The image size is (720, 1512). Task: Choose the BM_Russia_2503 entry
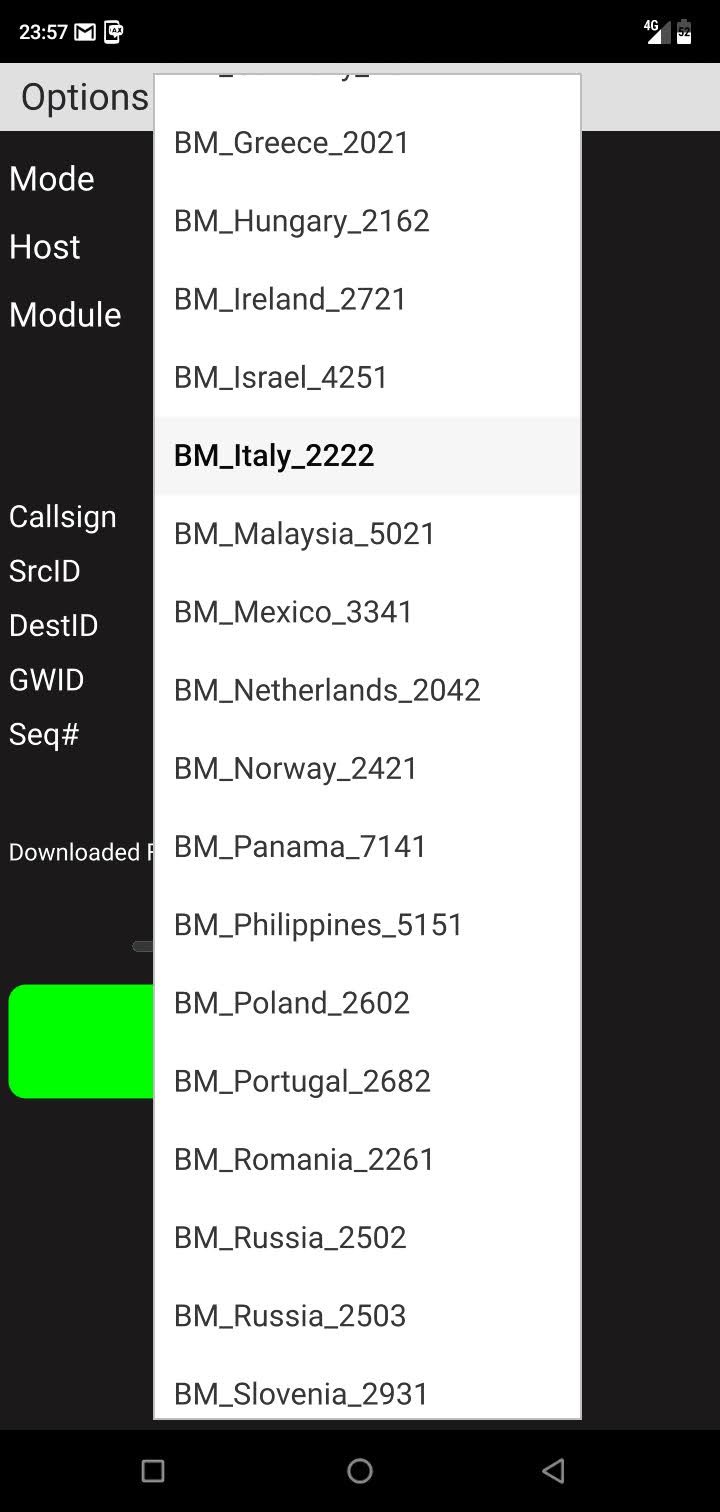tap(367, 1316)
